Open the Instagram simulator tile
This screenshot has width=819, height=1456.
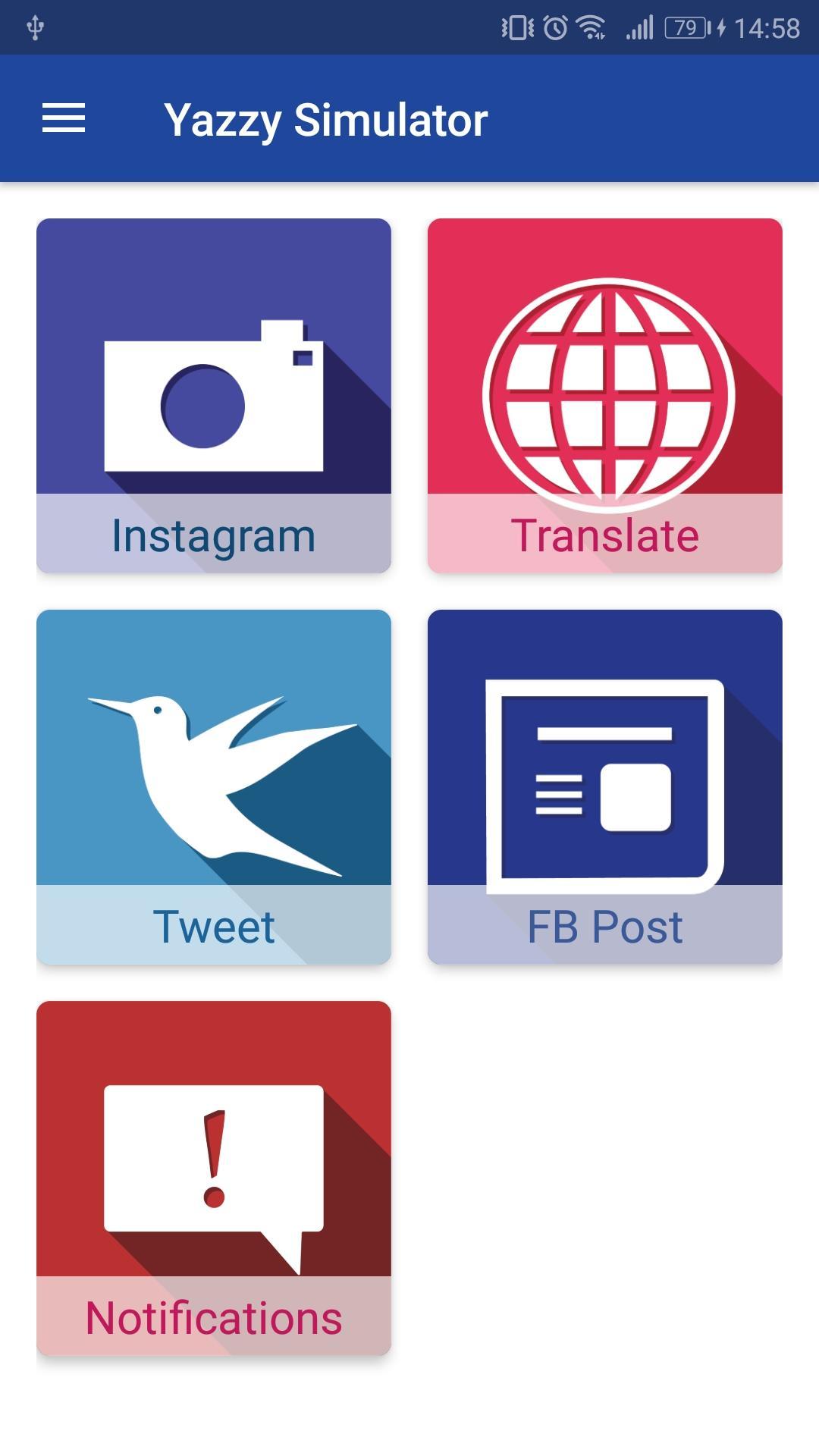click(214, 396)
